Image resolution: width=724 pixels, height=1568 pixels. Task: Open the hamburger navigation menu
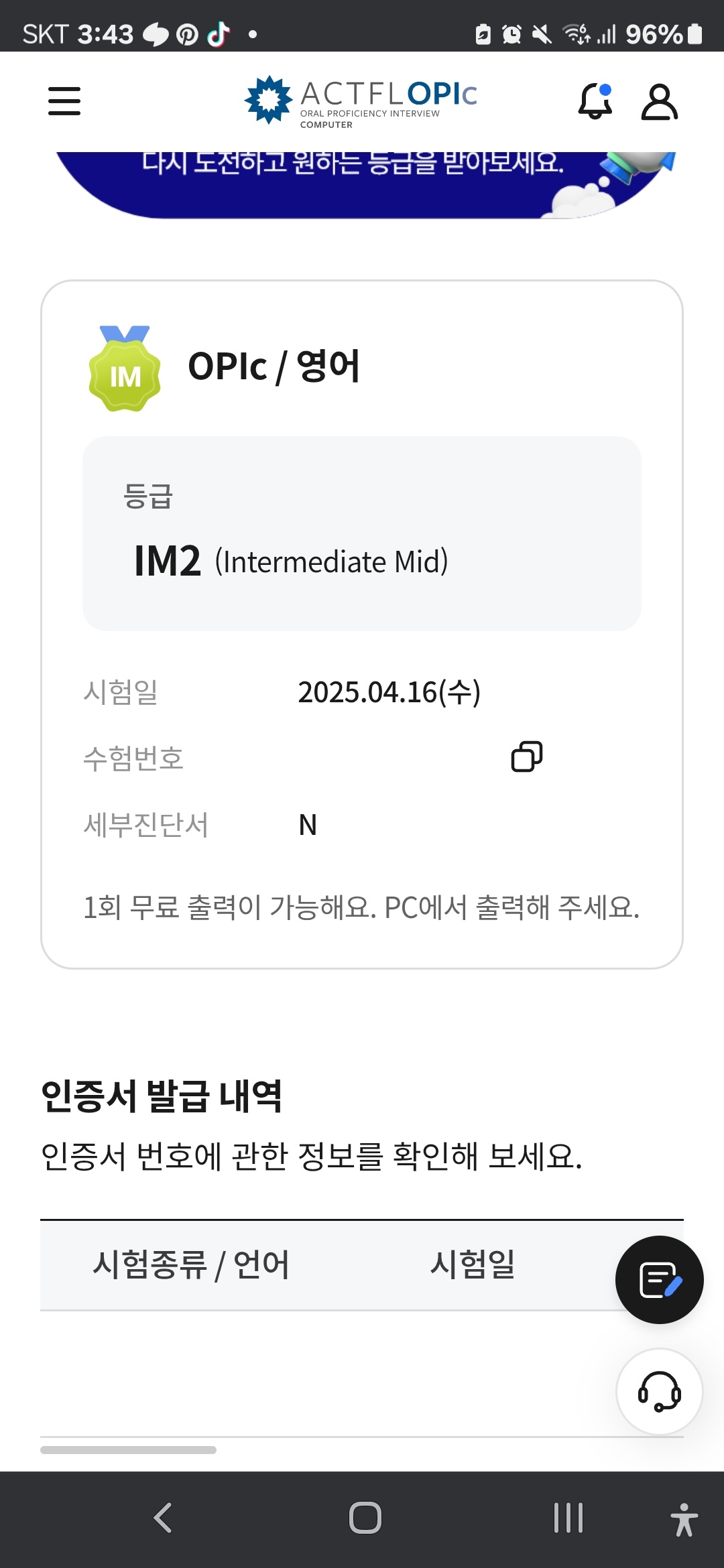tap(64, 101)
